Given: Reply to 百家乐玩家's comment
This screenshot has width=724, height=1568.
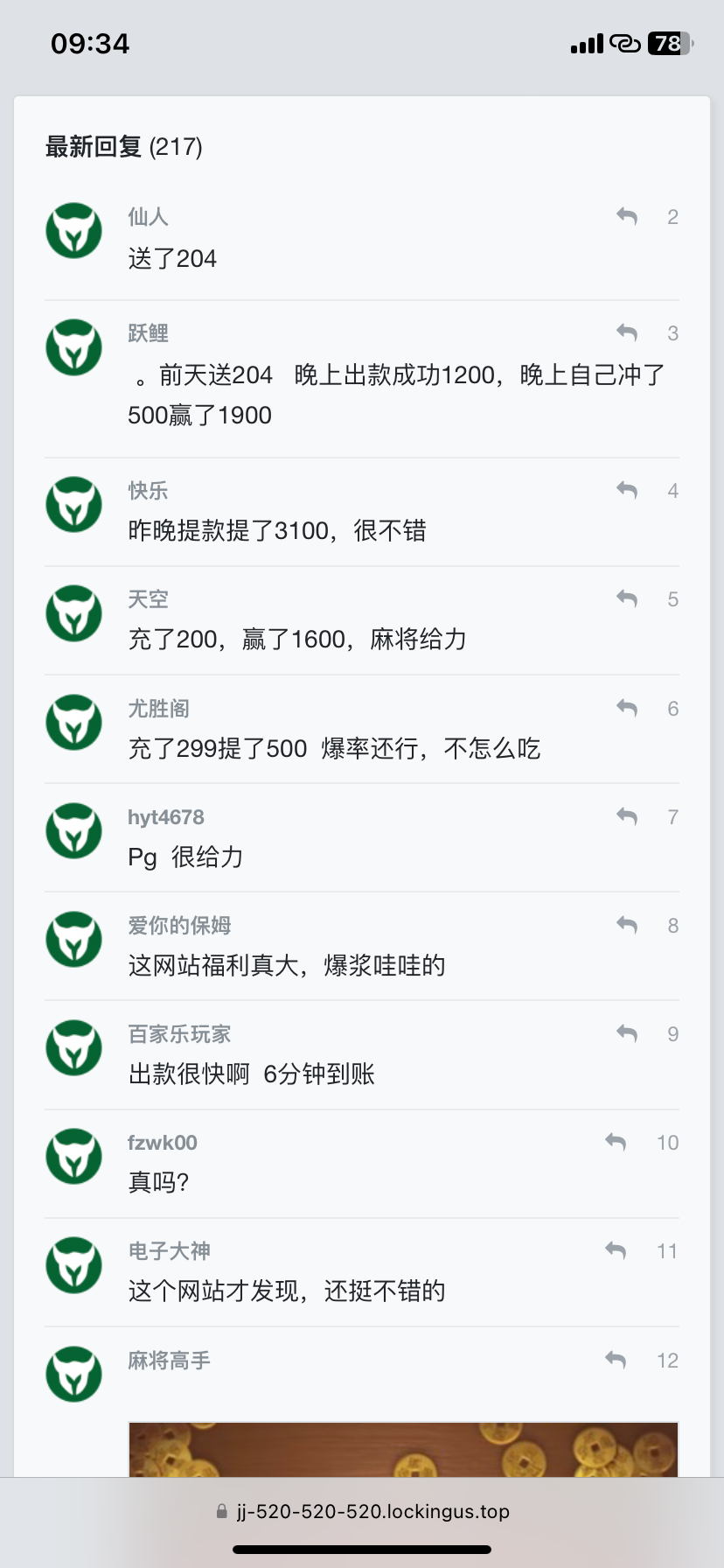Looking at the screenshot, I should pyautogui.click(x=627, y=1033).
